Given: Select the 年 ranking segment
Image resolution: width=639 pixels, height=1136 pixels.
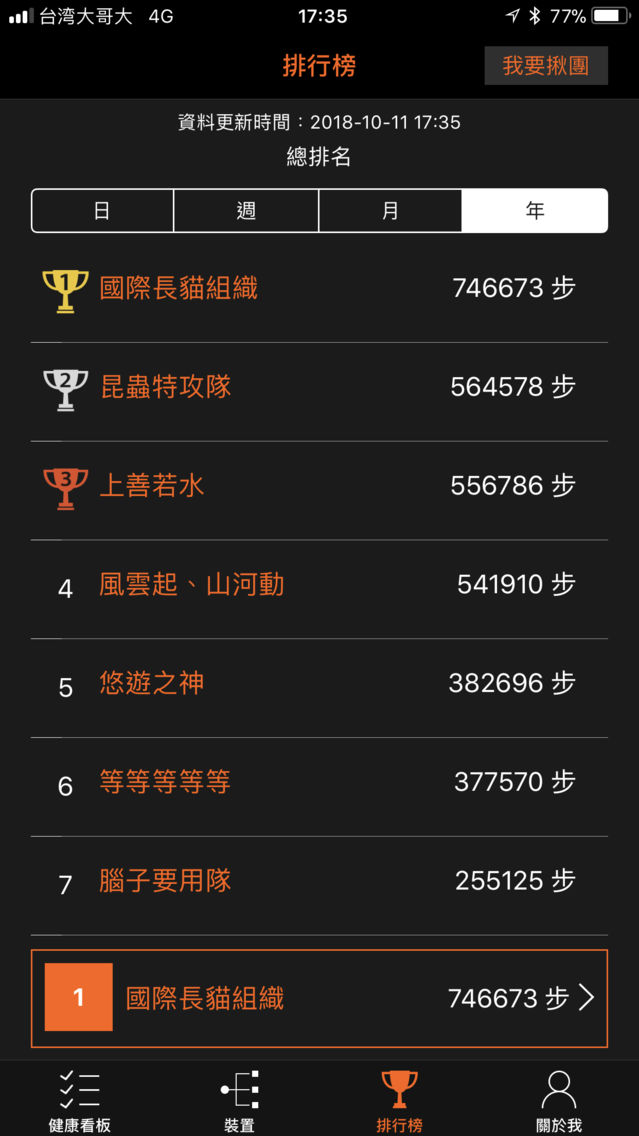Looking at the screenshot, I should [x=535, y=211].
